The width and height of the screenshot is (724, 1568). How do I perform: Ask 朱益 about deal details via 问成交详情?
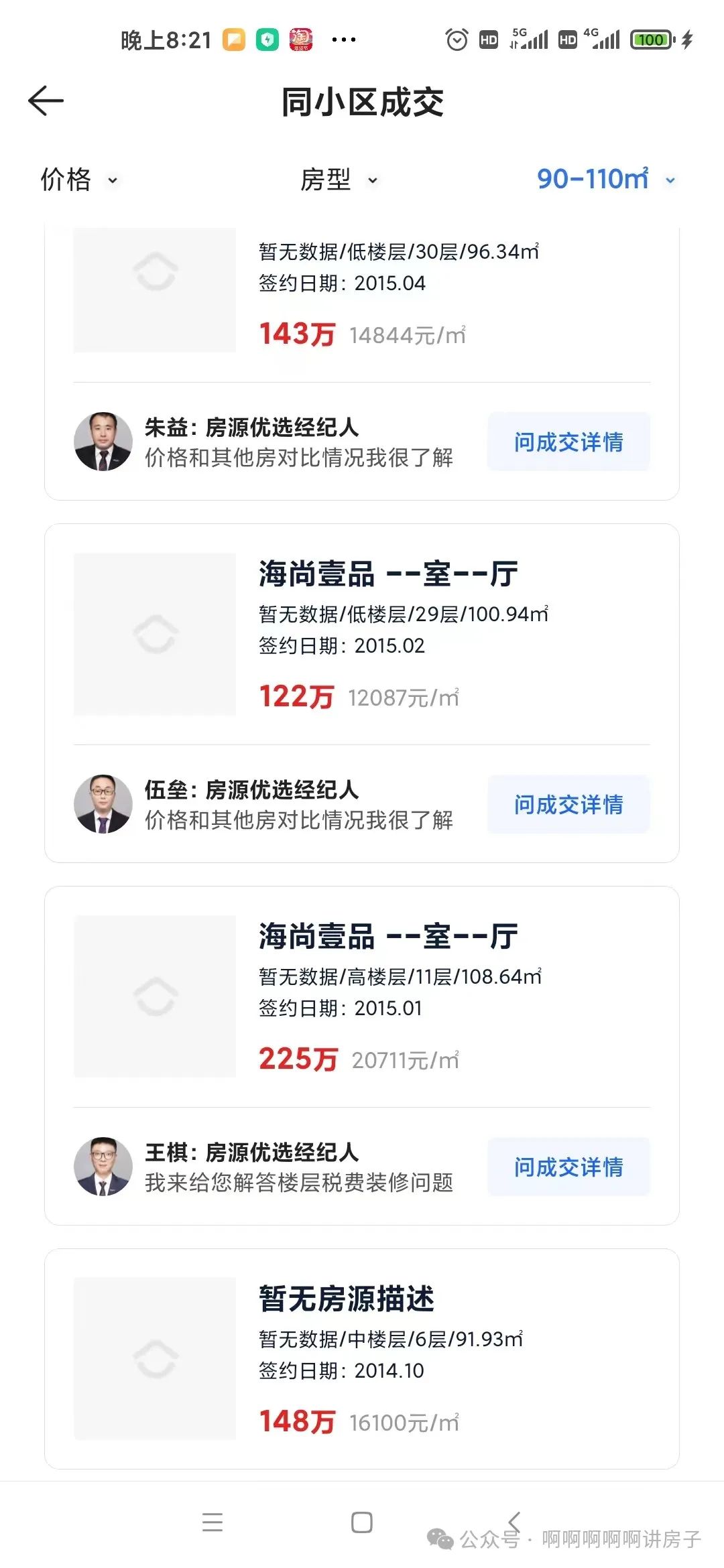tap(568, 442)
